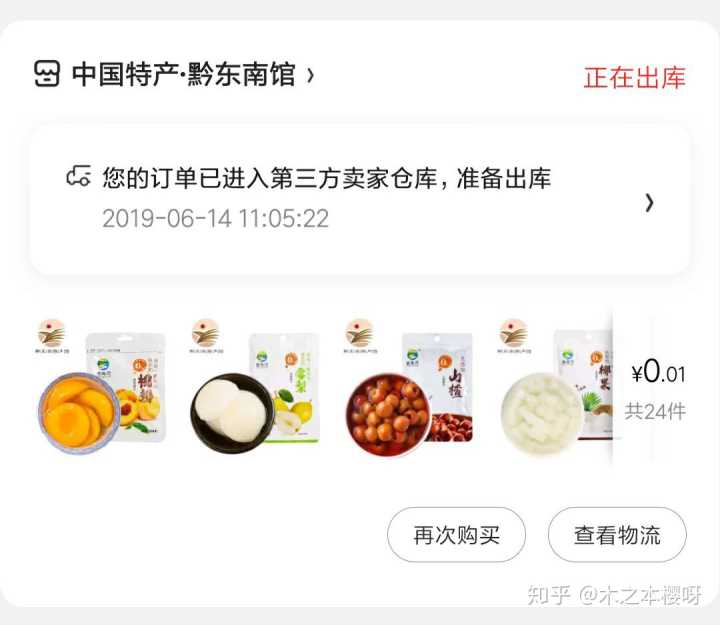720x625 pixels.
Task: Tap 查看物流 to track shipment
Action: (x=617, y=534)
